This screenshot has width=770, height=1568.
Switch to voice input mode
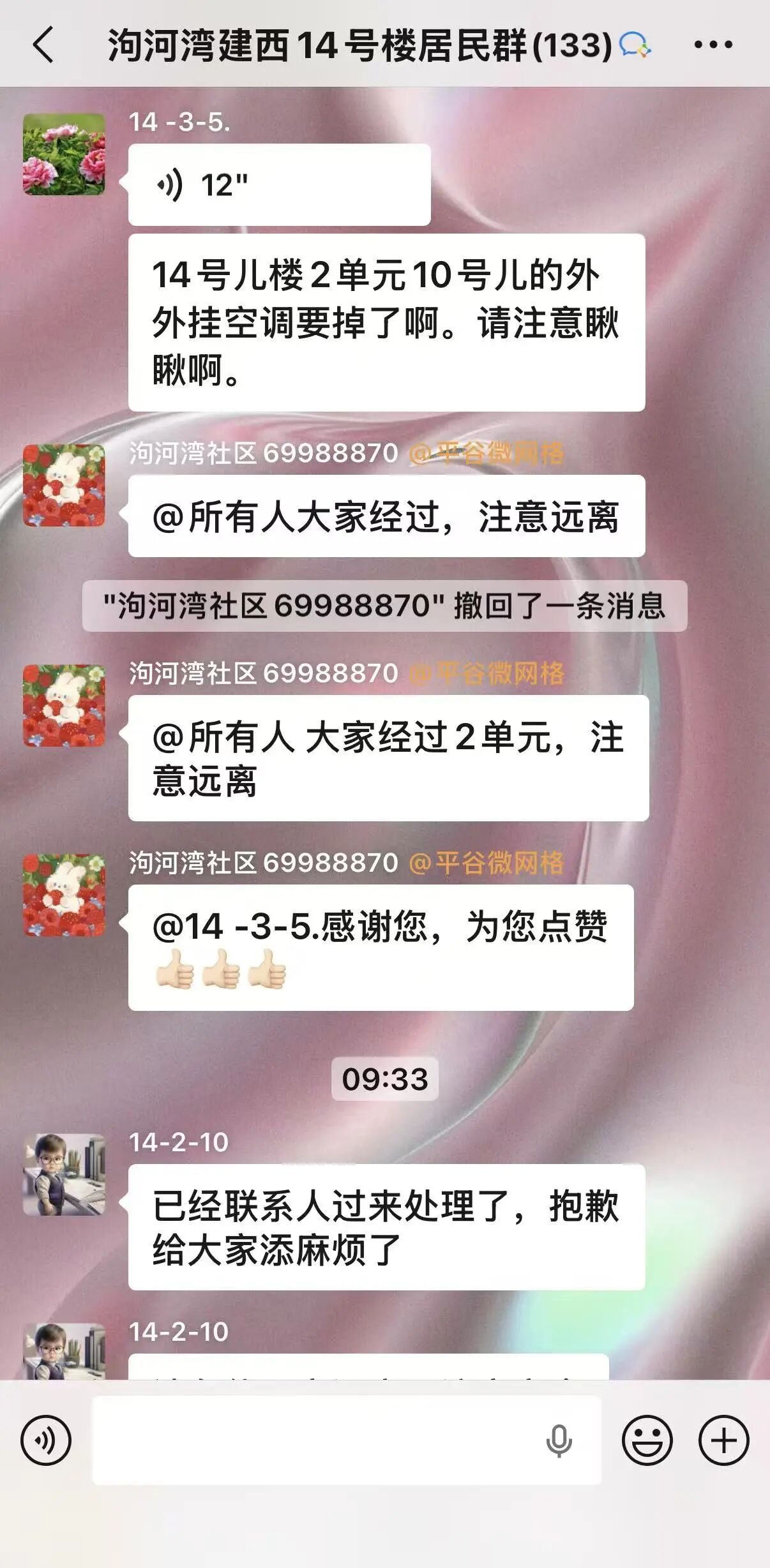tap(45, 1440)
